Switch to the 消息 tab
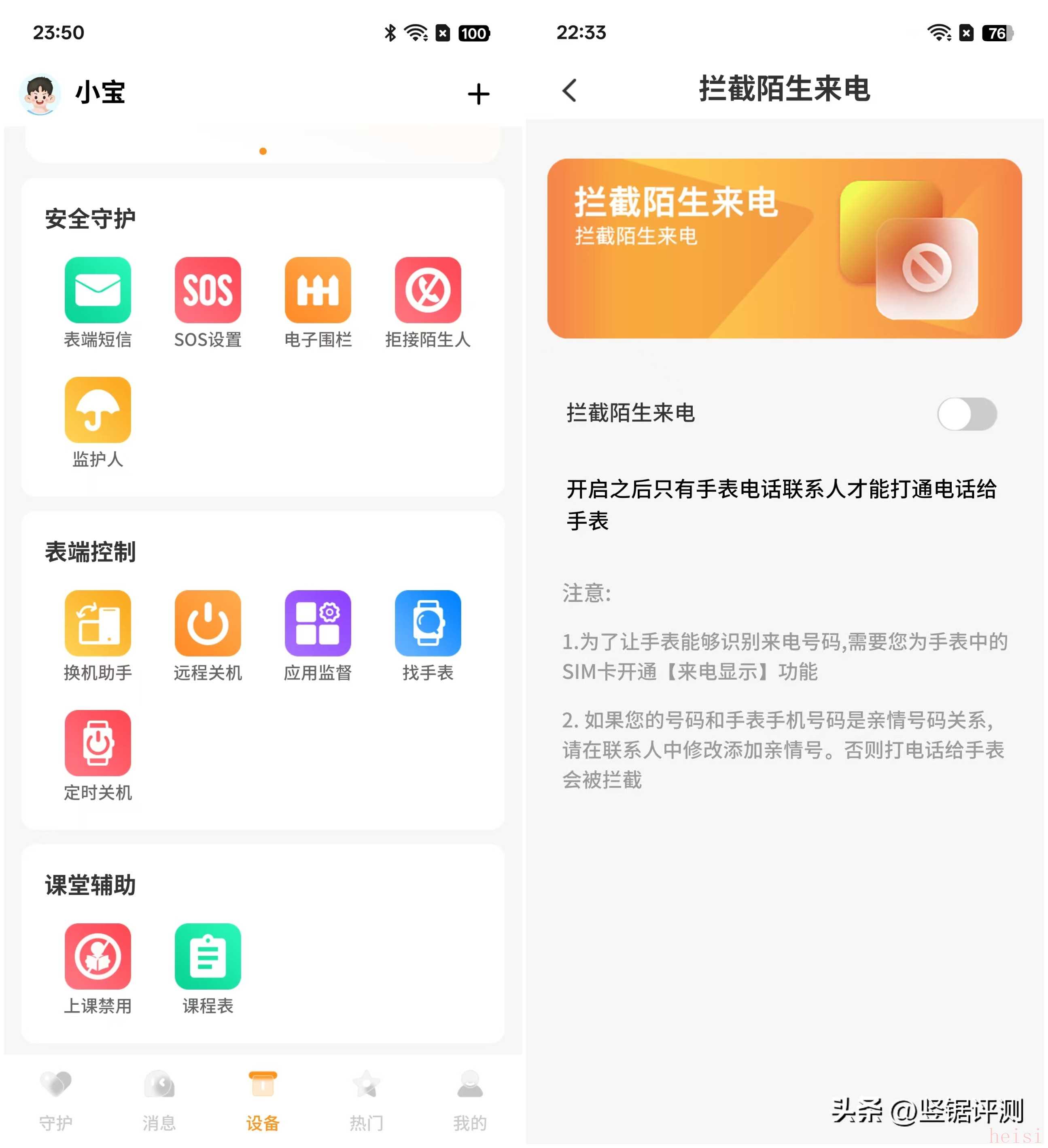Viewport: 1048px width, 1148px height. pos(159,1099)
